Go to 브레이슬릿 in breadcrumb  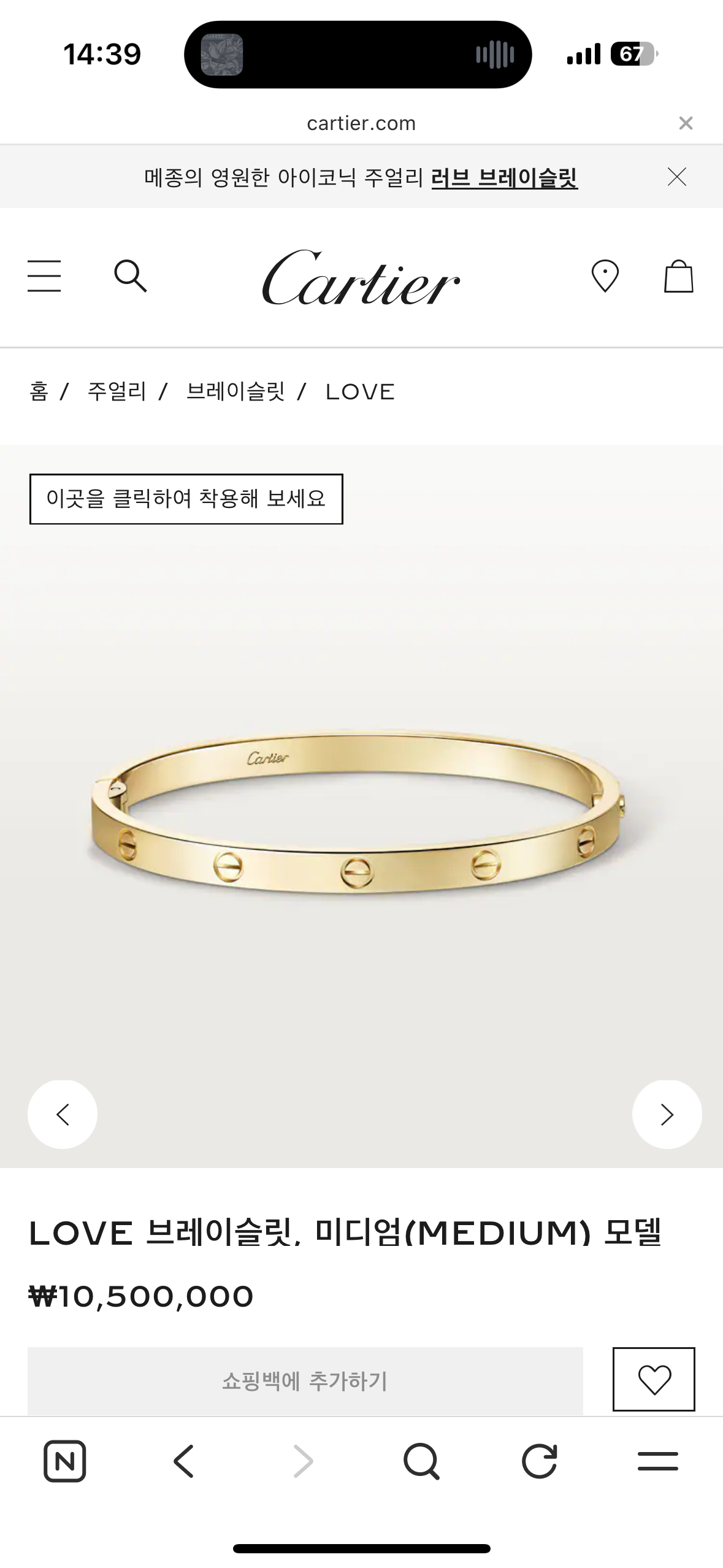pyautogui.click(x=235, y=391)
